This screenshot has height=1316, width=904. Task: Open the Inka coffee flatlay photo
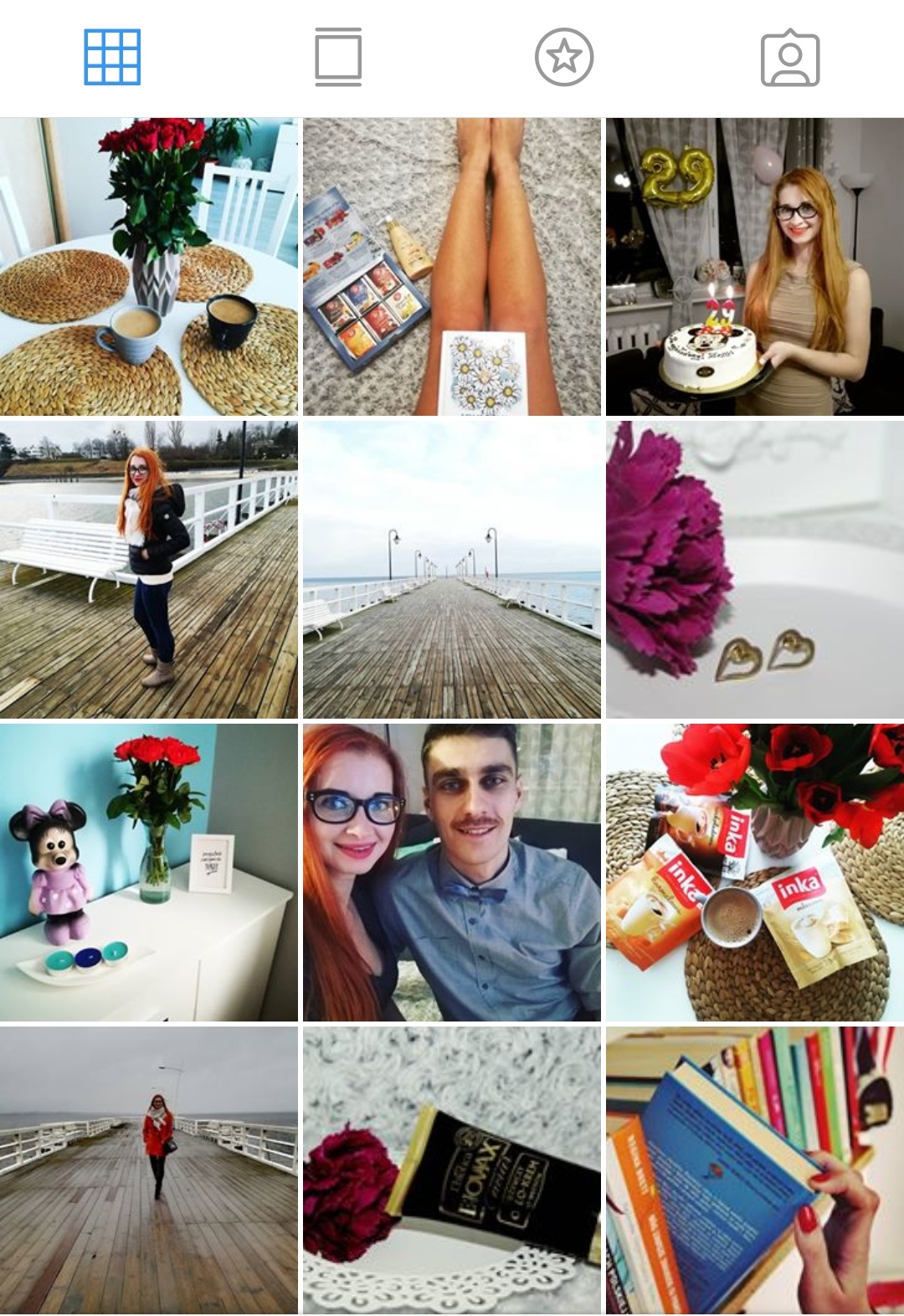(x=753, y=870)
